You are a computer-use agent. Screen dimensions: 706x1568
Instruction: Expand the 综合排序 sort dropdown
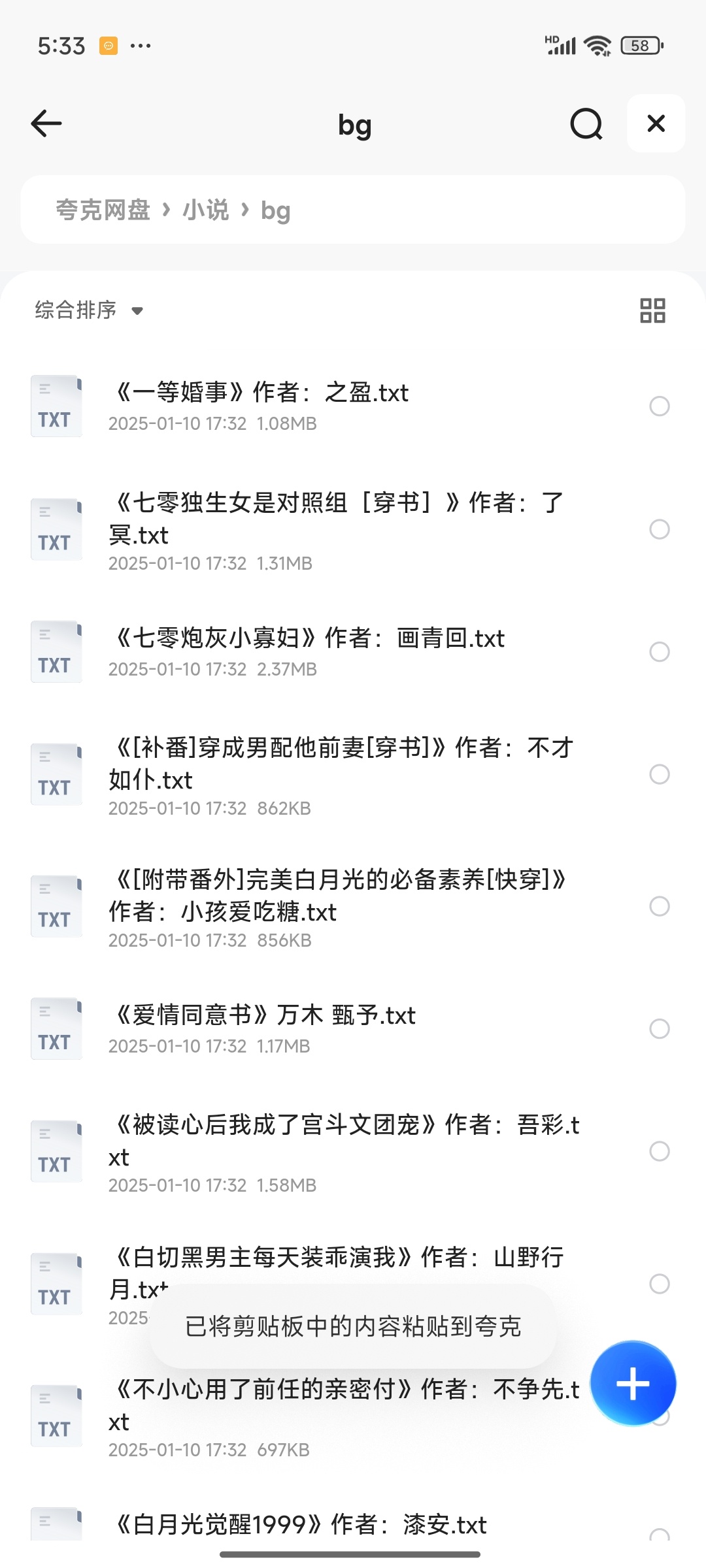[x=89, y=310]
